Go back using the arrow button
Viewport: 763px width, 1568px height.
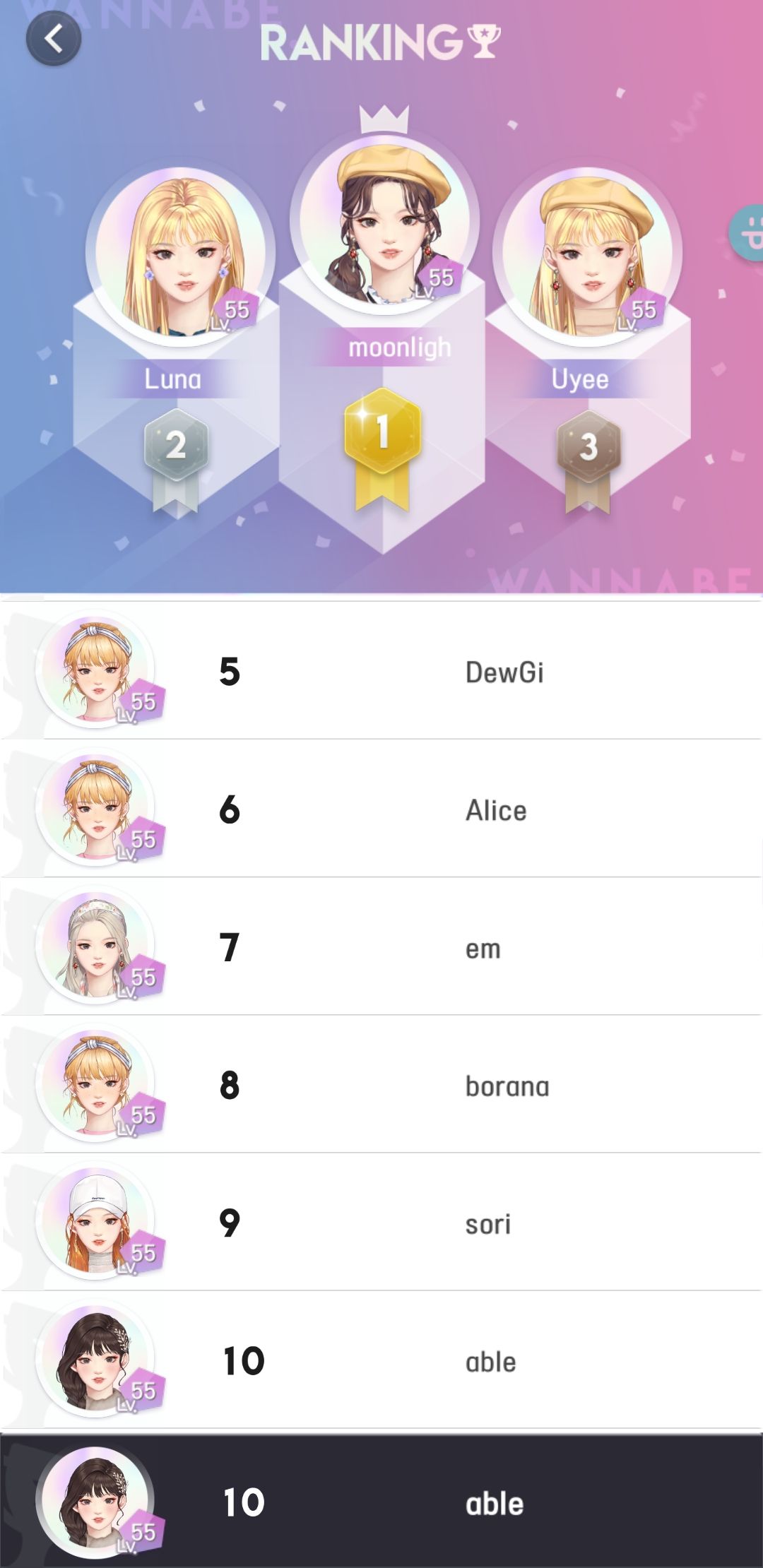(54, 39)
